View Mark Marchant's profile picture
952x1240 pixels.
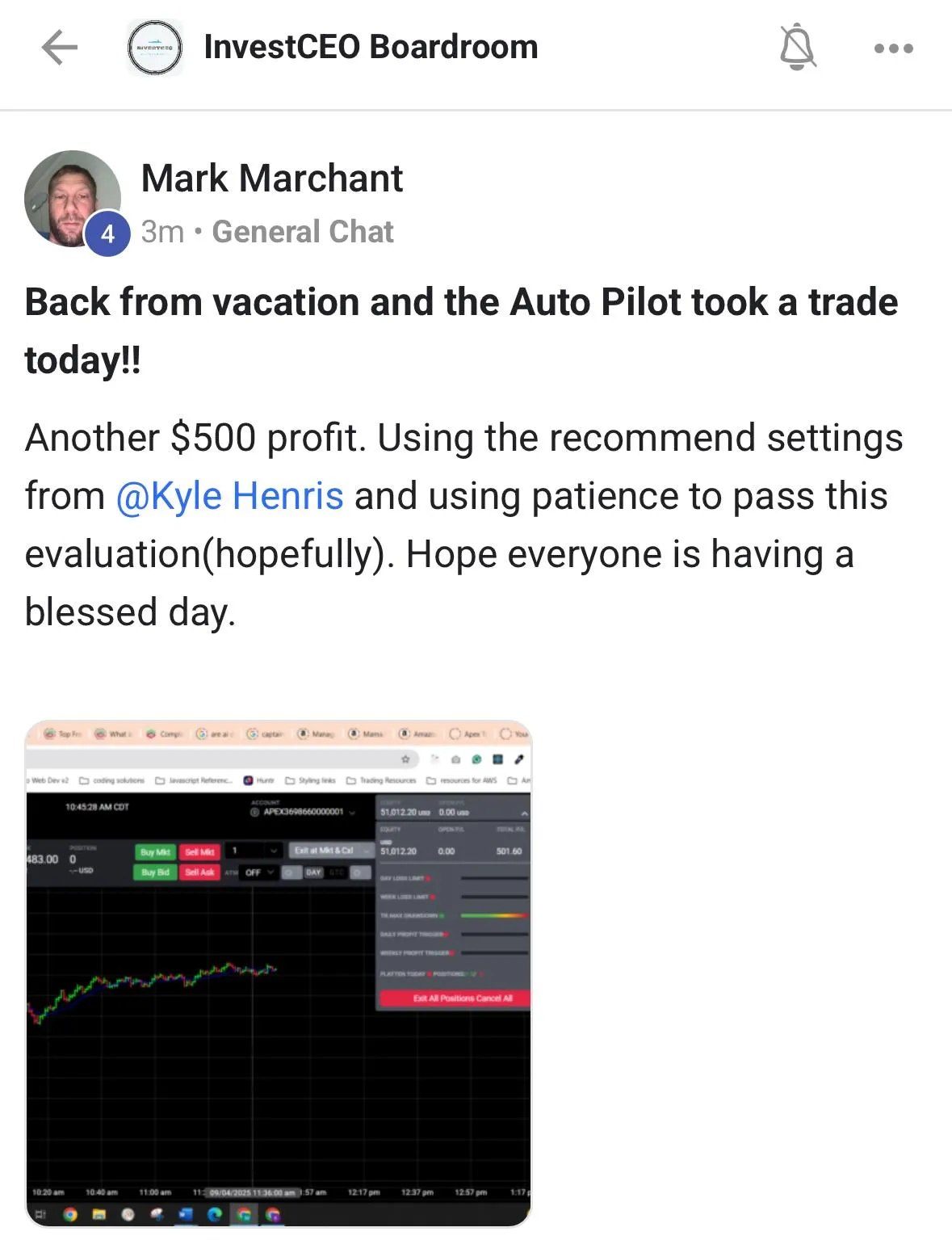[73, 199]
